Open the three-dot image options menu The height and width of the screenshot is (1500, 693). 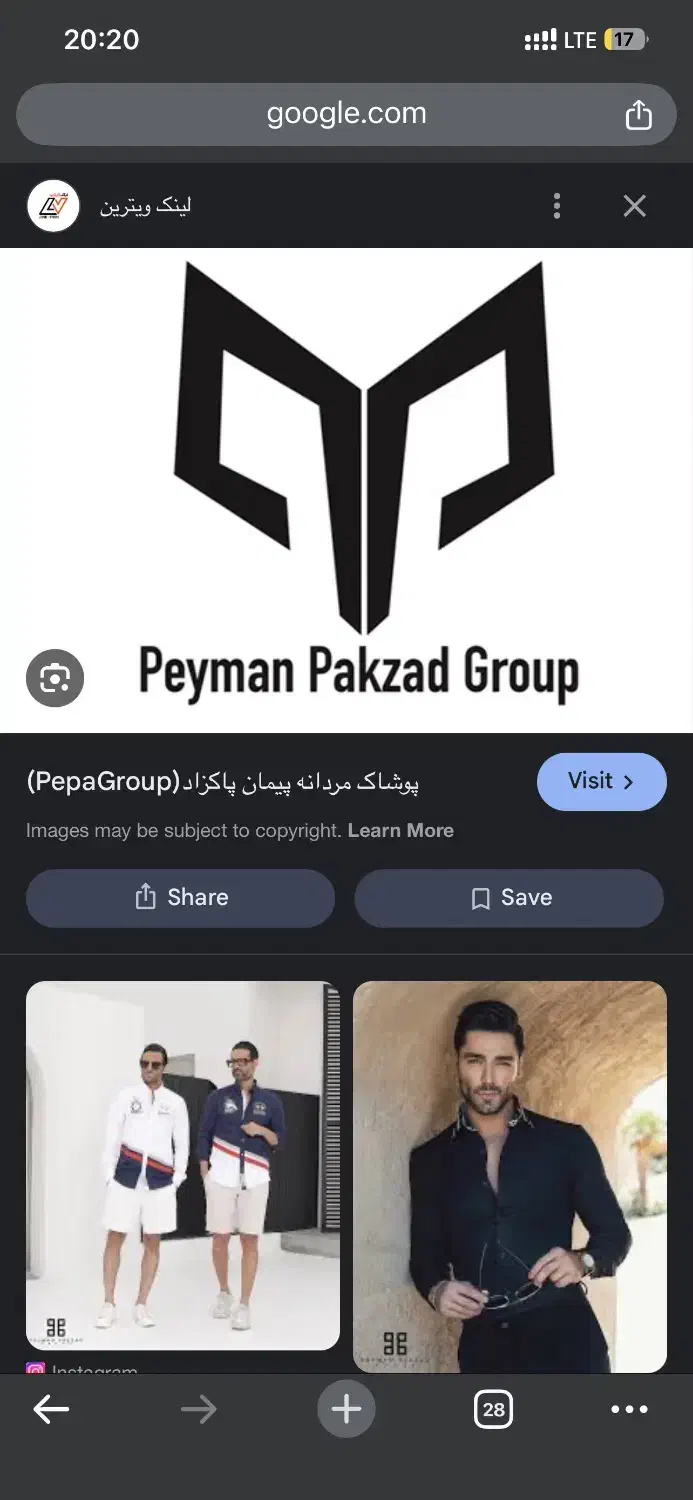tap(557, 206)
